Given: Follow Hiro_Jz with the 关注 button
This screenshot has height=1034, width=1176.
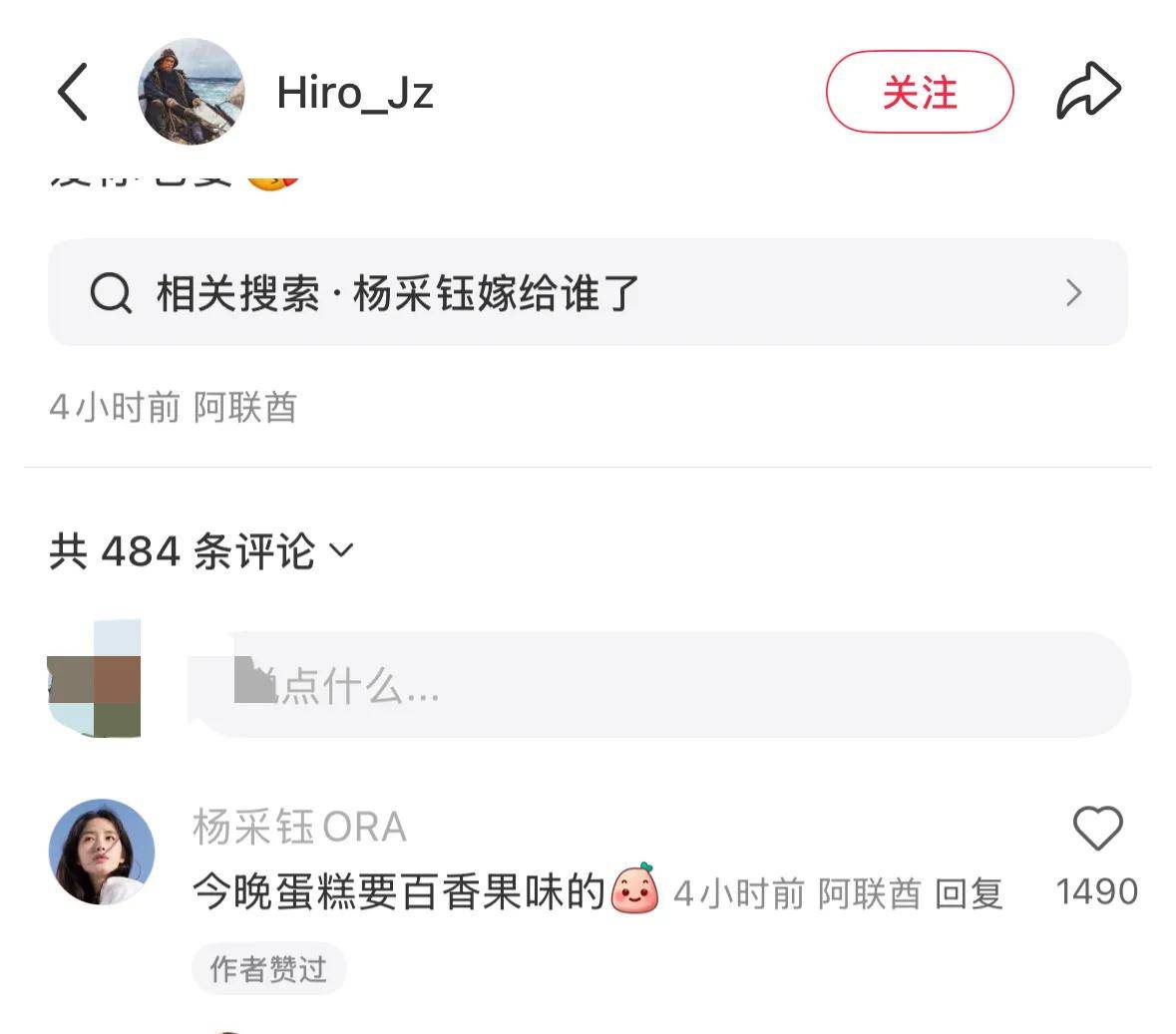Looking at the screenshot, I should 919,93.
